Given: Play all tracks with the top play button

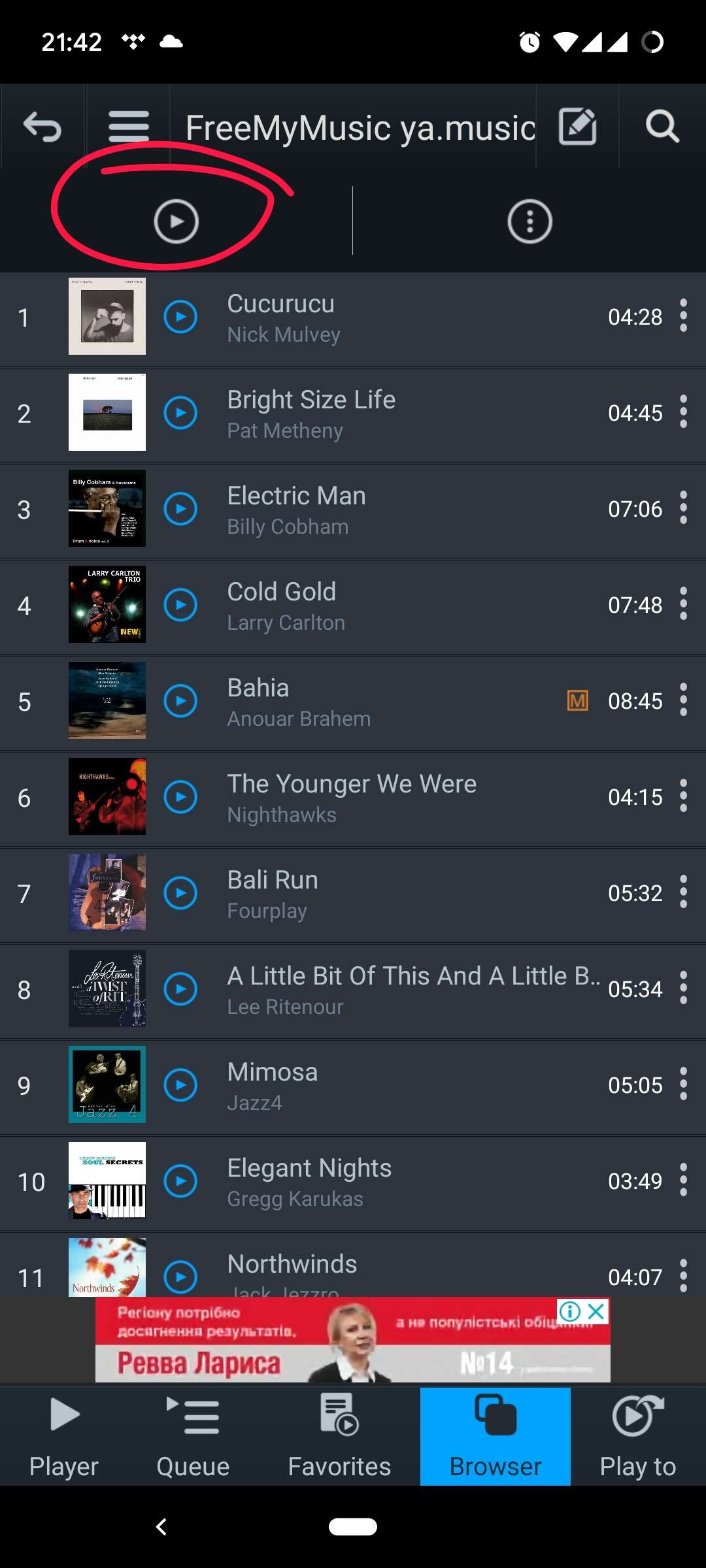Looking at the screenshot, I should coord(176,222).
